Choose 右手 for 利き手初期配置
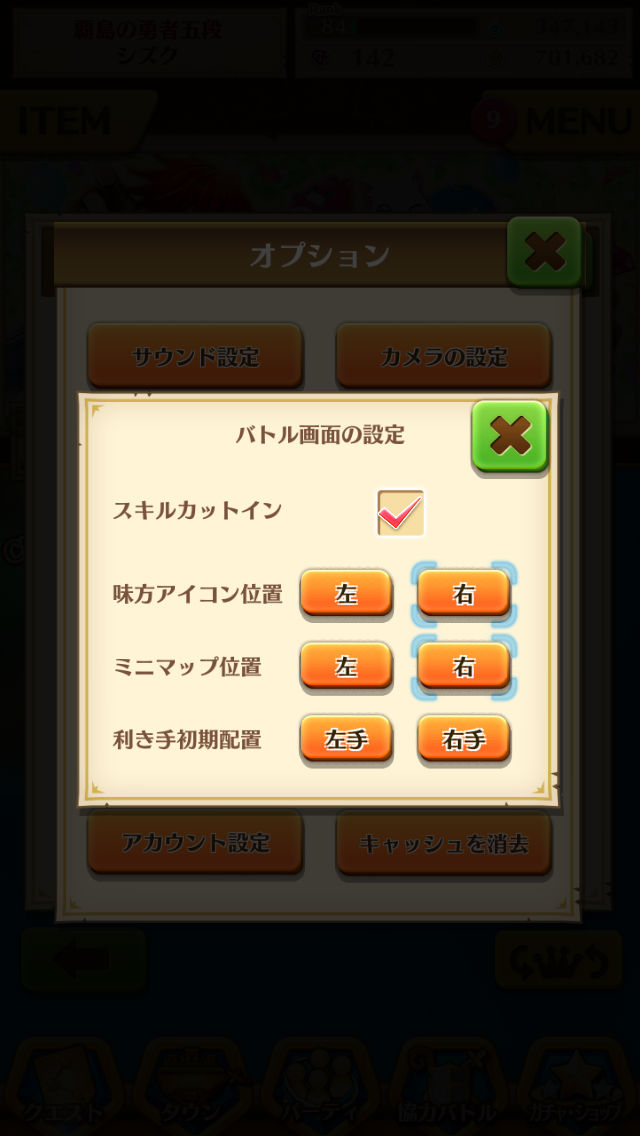This screenshot has width=640, height=1136. point(464,739)
